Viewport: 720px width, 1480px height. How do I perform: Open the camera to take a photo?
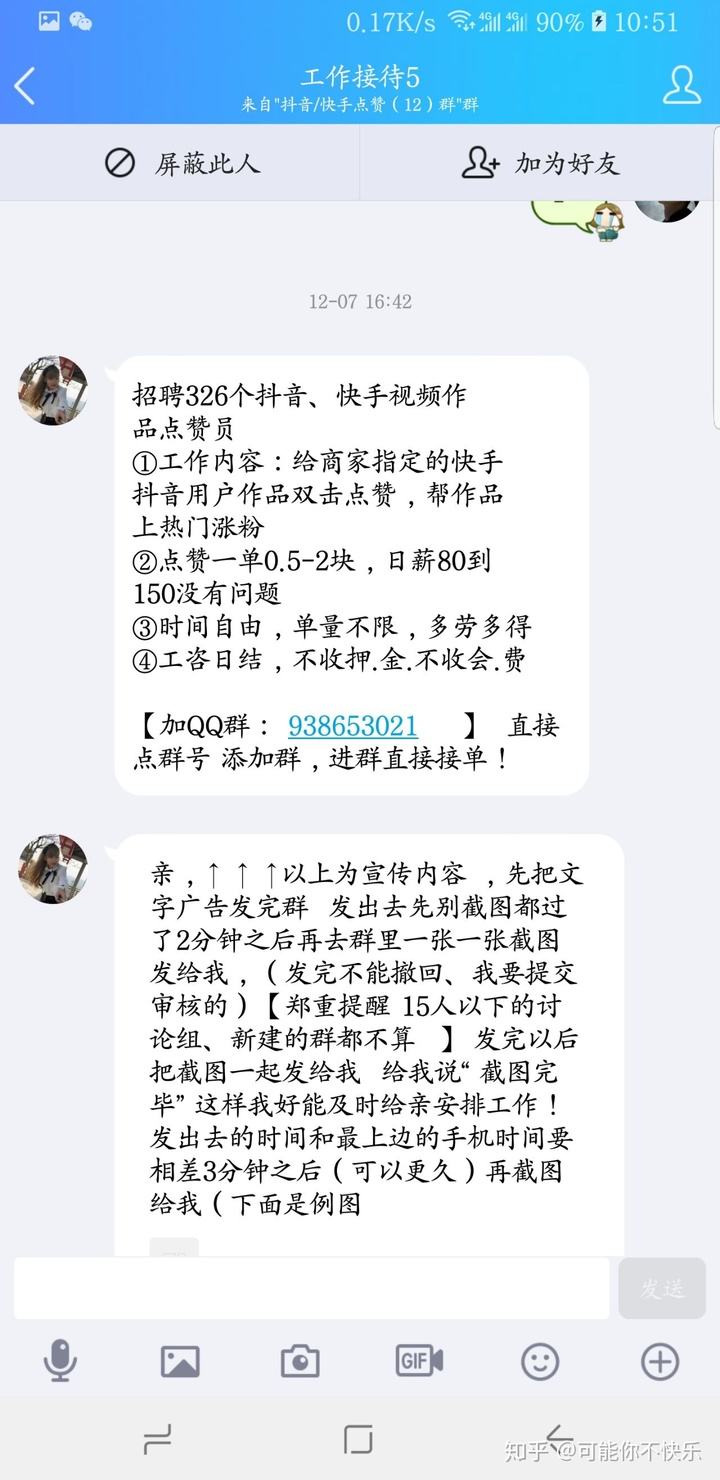click(300, 1361)
